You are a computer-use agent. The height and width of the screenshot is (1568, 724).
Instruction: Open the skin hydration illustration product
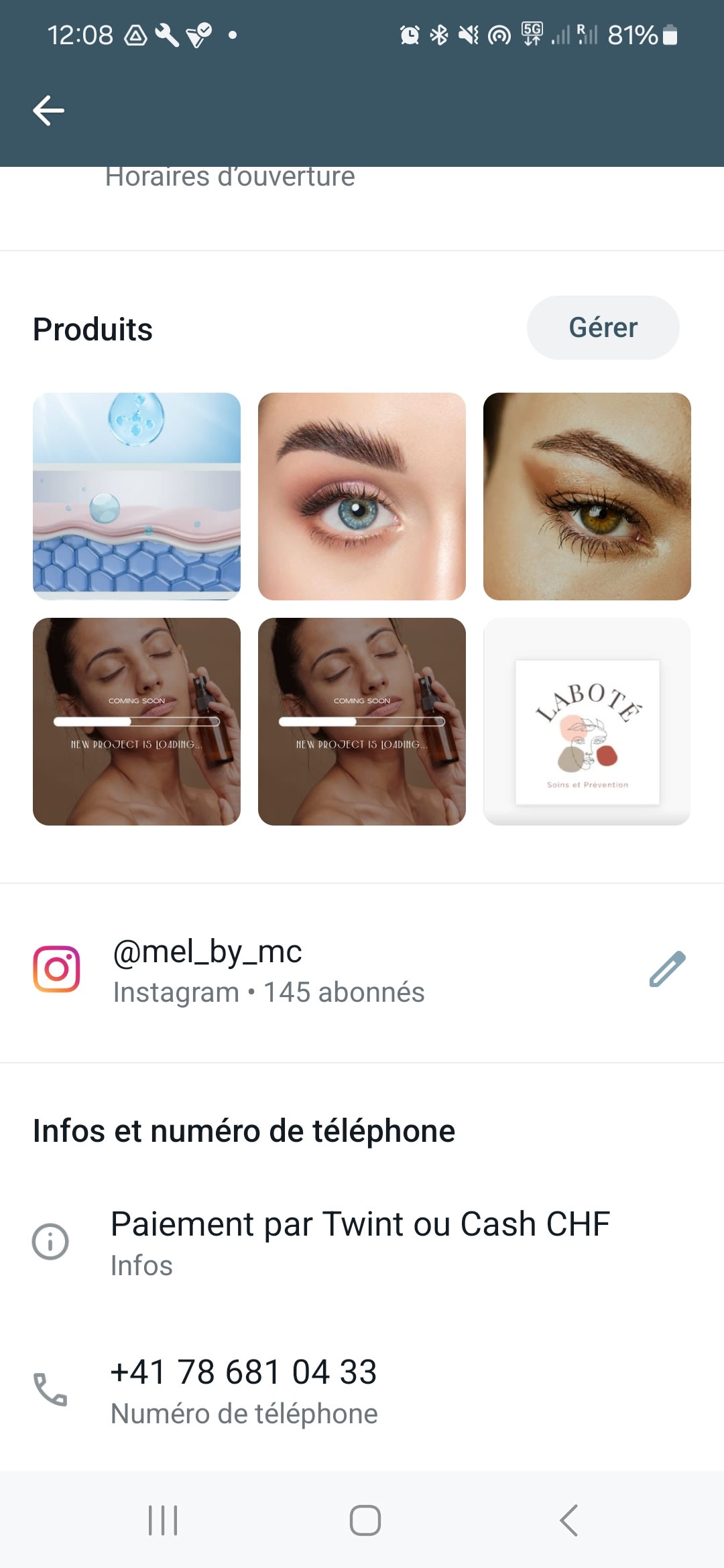(137, 497)
